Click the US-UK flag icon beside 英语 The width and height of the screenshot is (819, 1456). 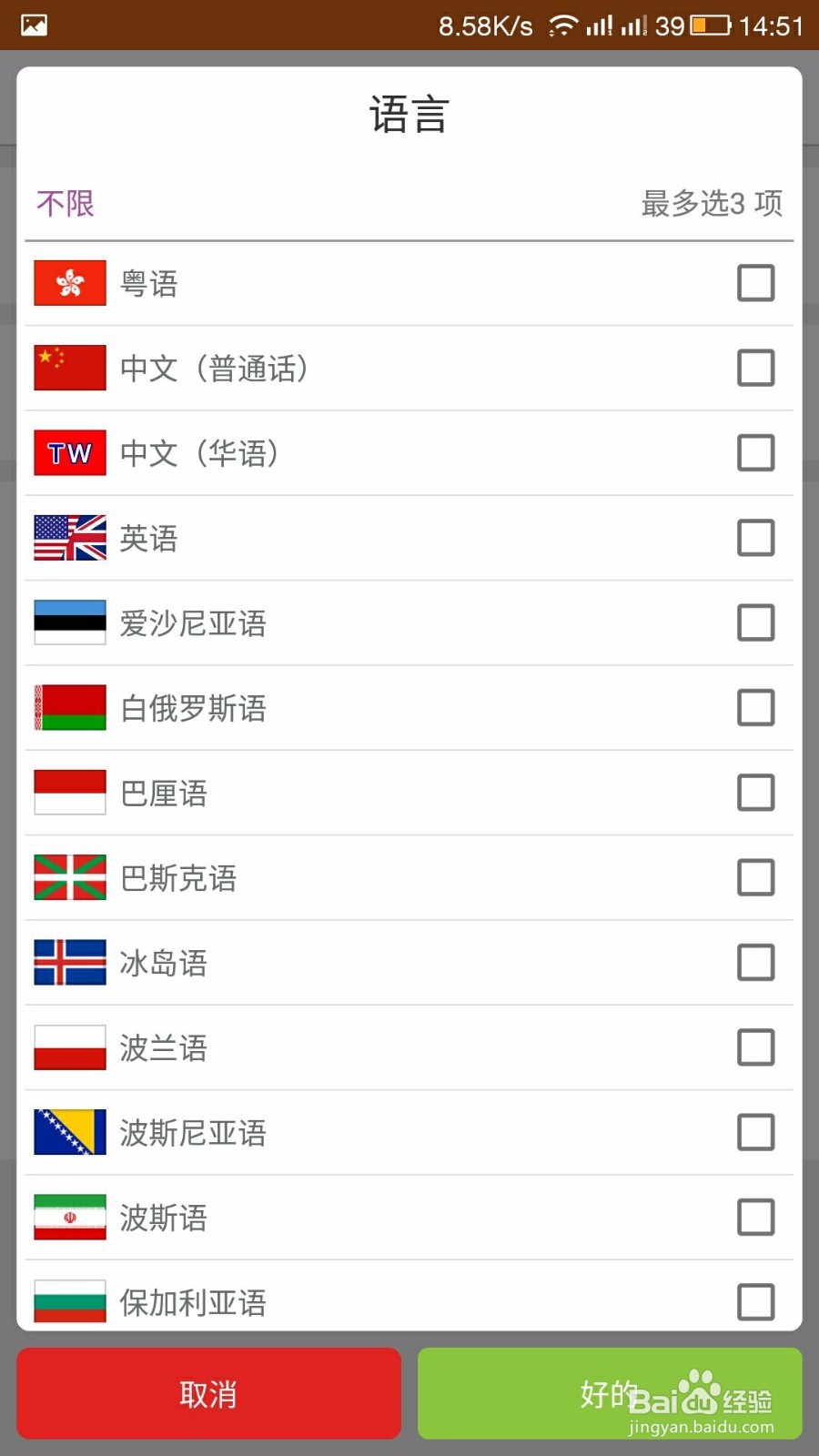coord(69,538)
